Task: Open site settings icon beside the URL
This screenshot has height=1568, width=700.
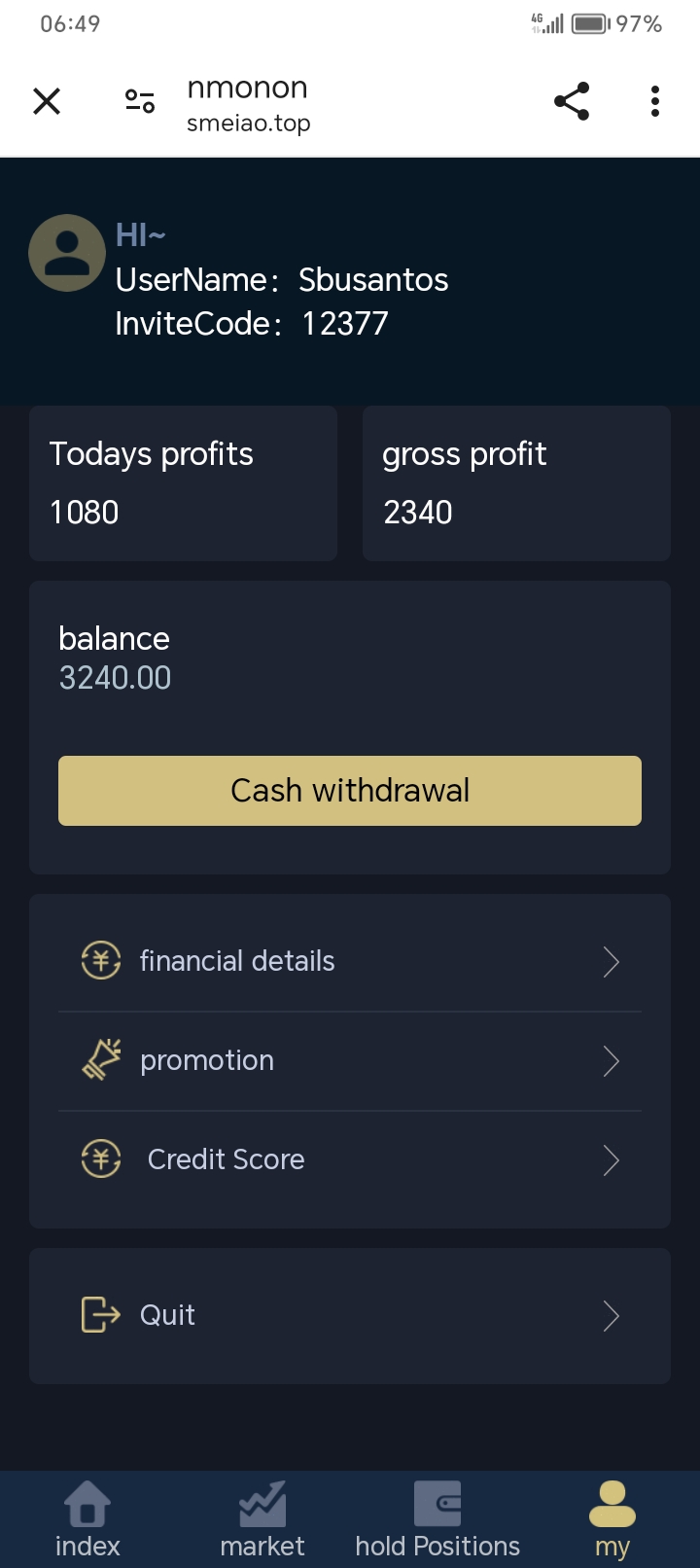Action: pyautogui.click(x=140, y=101)
